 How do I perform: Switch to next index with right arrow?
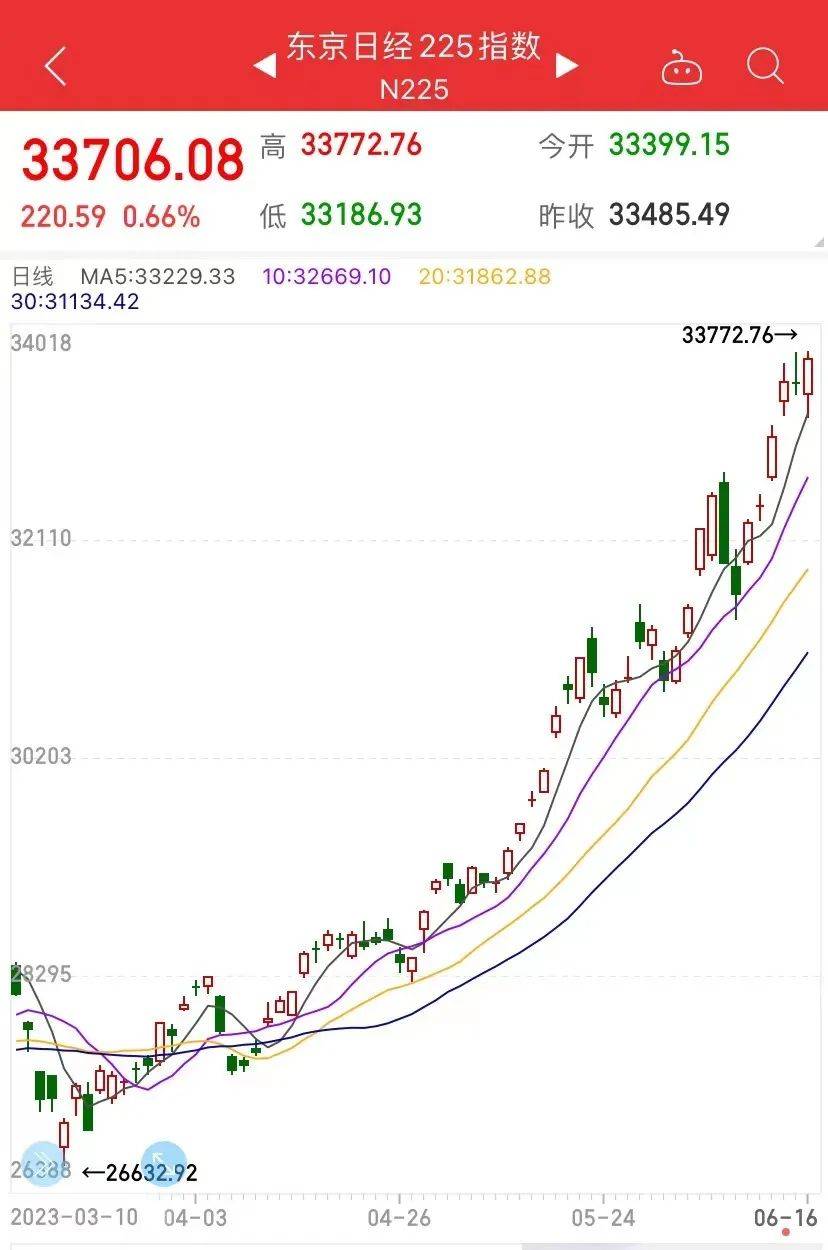click(x=567, y=63)
